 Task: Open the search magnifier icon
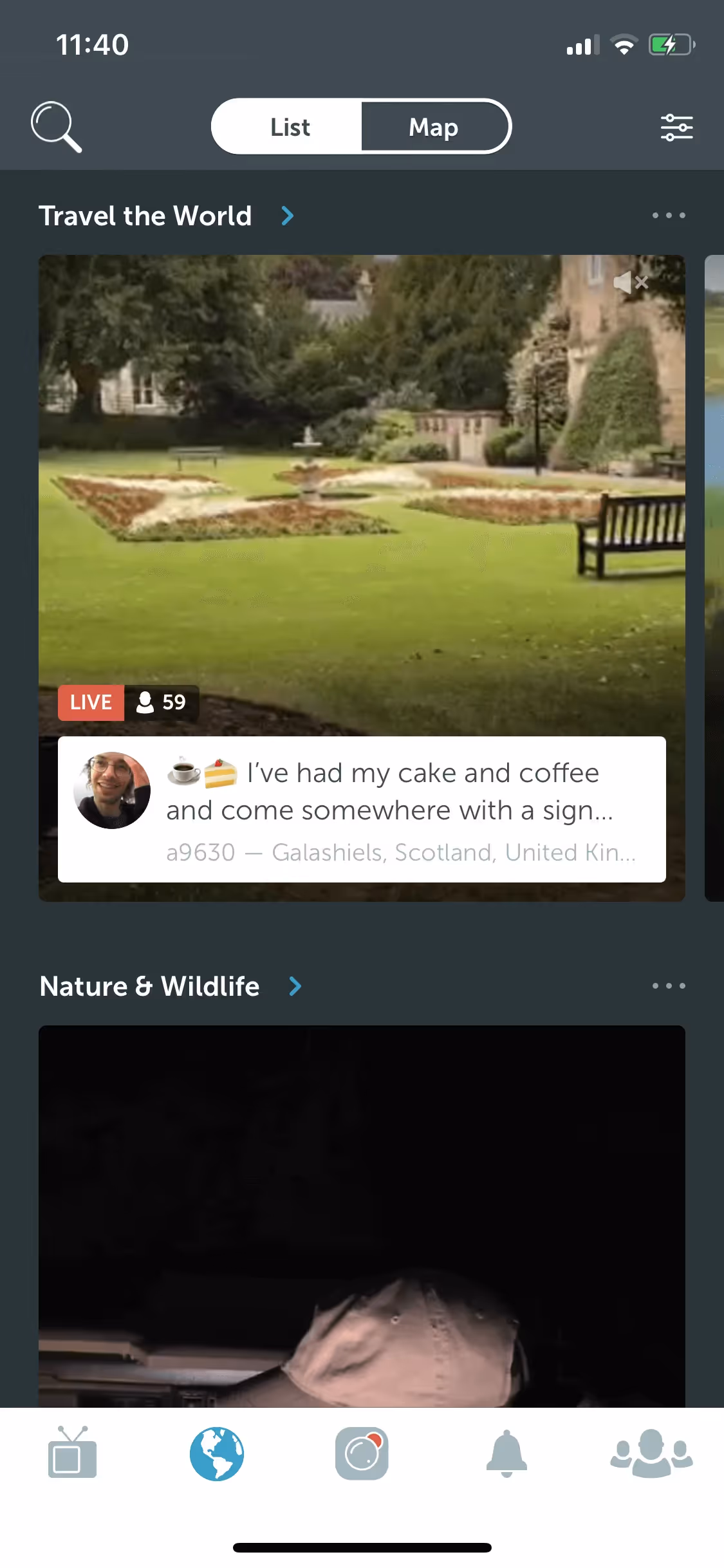pos(56,127)
